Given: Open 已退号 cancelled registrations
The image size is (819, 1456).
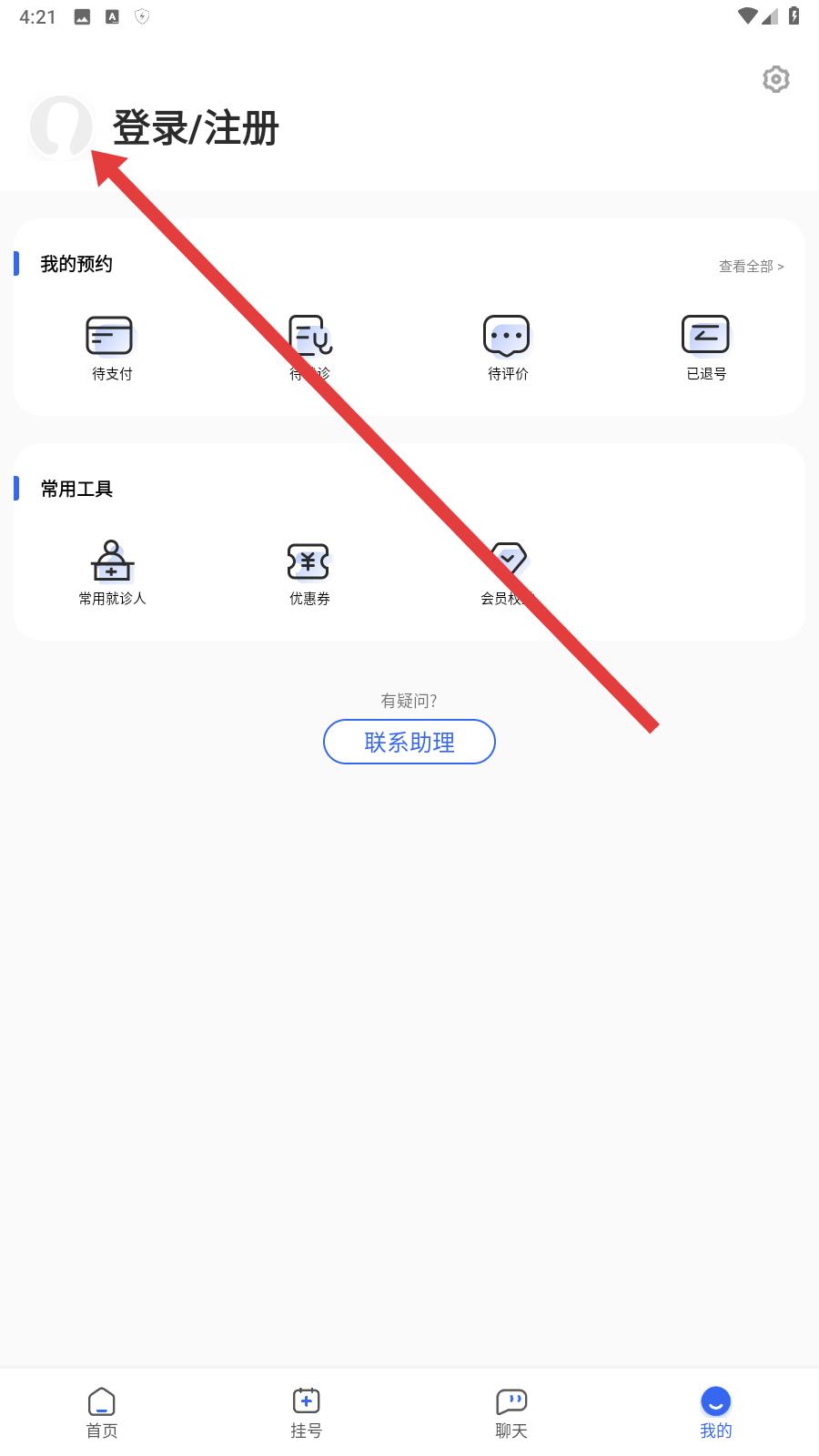Looking at the screenshot, I should click(x=706, y=348).
